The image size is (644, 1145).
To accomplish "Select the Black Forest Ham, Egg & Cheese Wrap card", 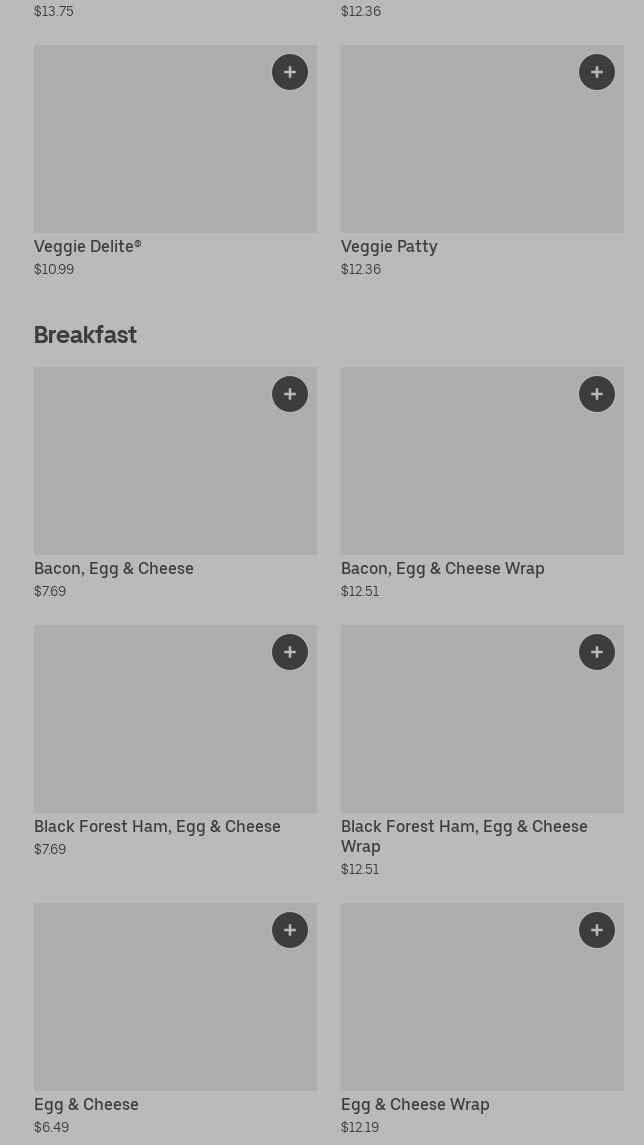I will click(482, 751).
